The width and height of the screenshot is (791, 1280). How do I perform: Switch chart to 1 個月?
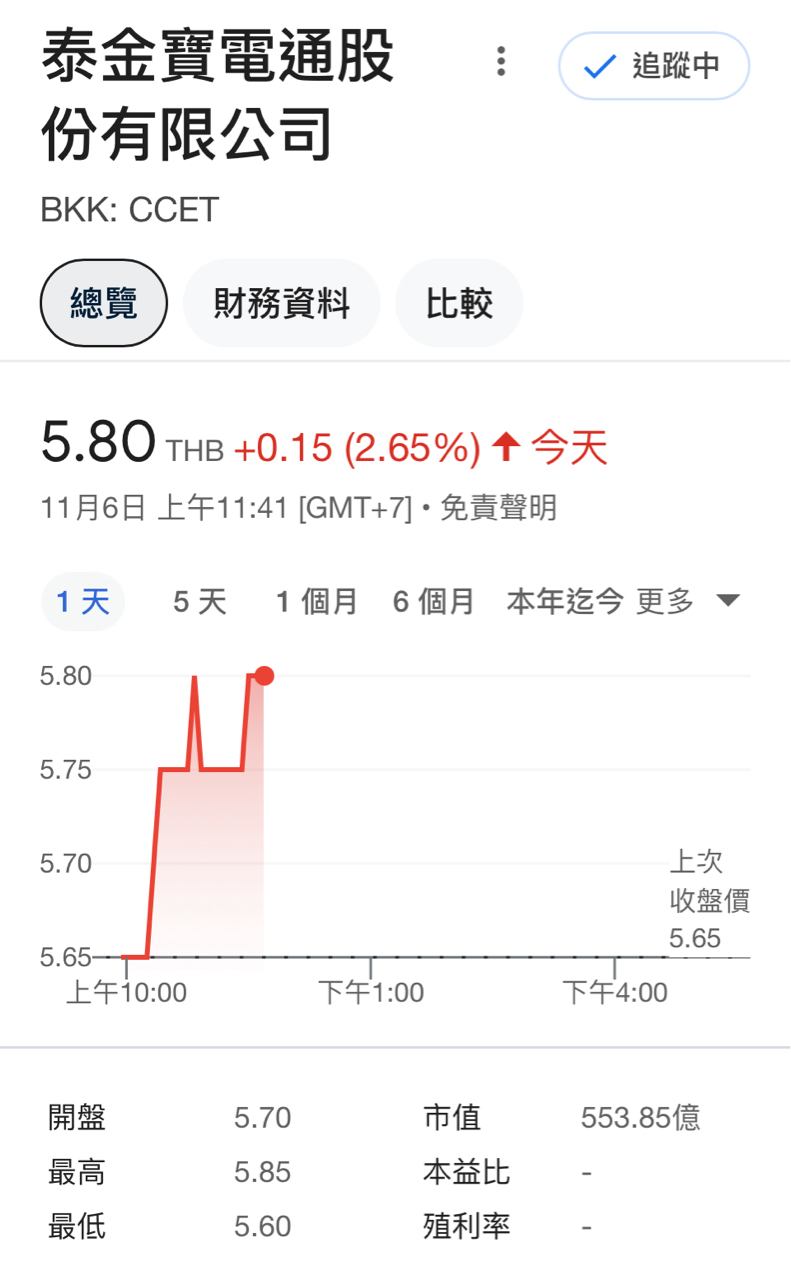tap(317, 602)
